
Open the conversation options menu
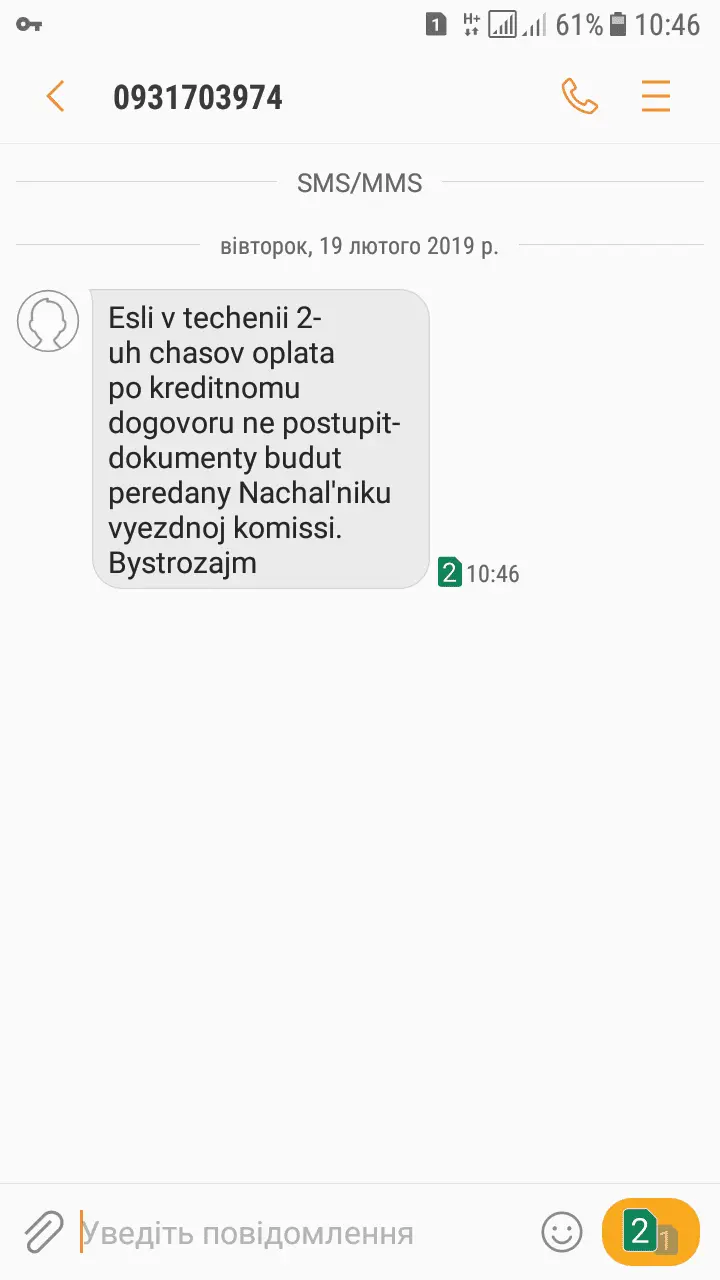coord(656,97)
